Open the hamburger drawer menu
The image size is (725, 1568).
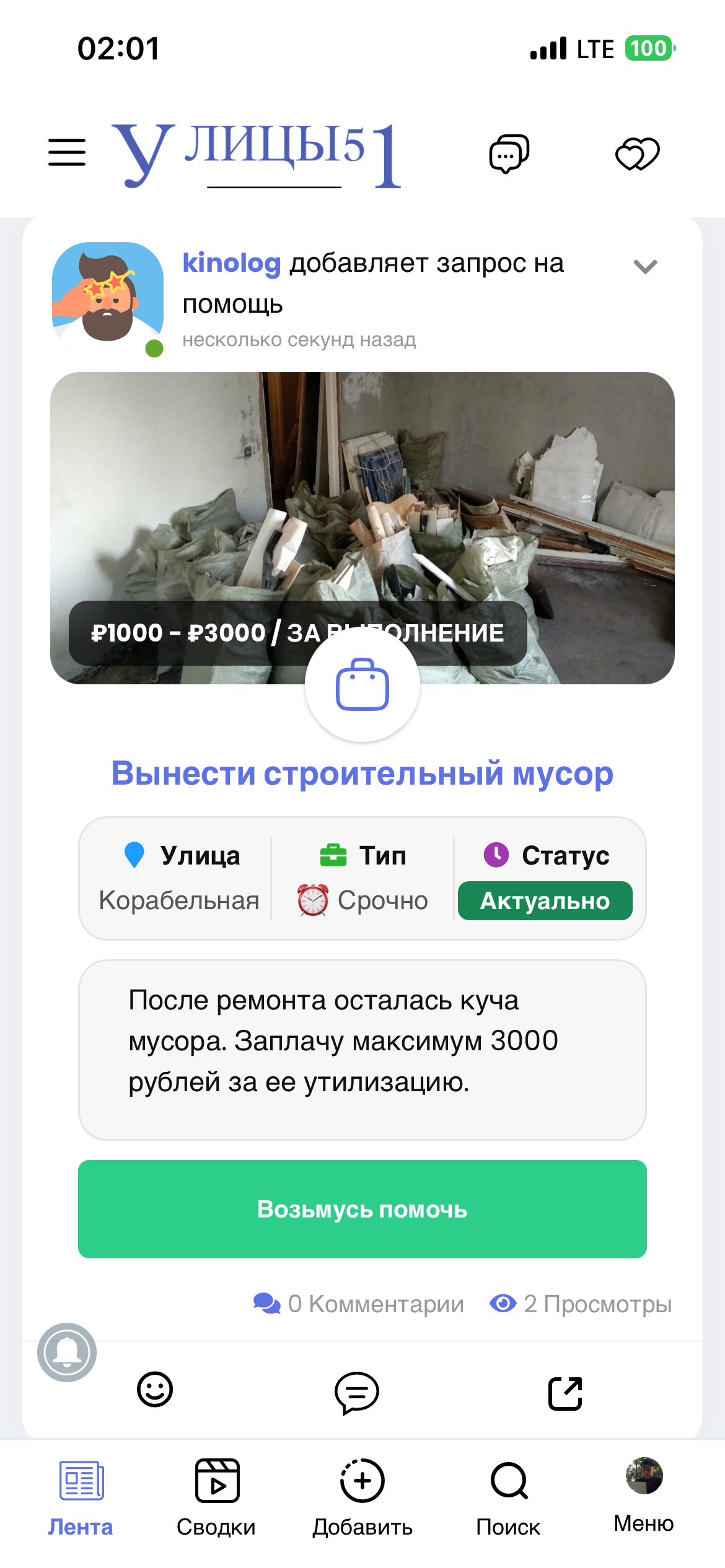coord(67,152)
